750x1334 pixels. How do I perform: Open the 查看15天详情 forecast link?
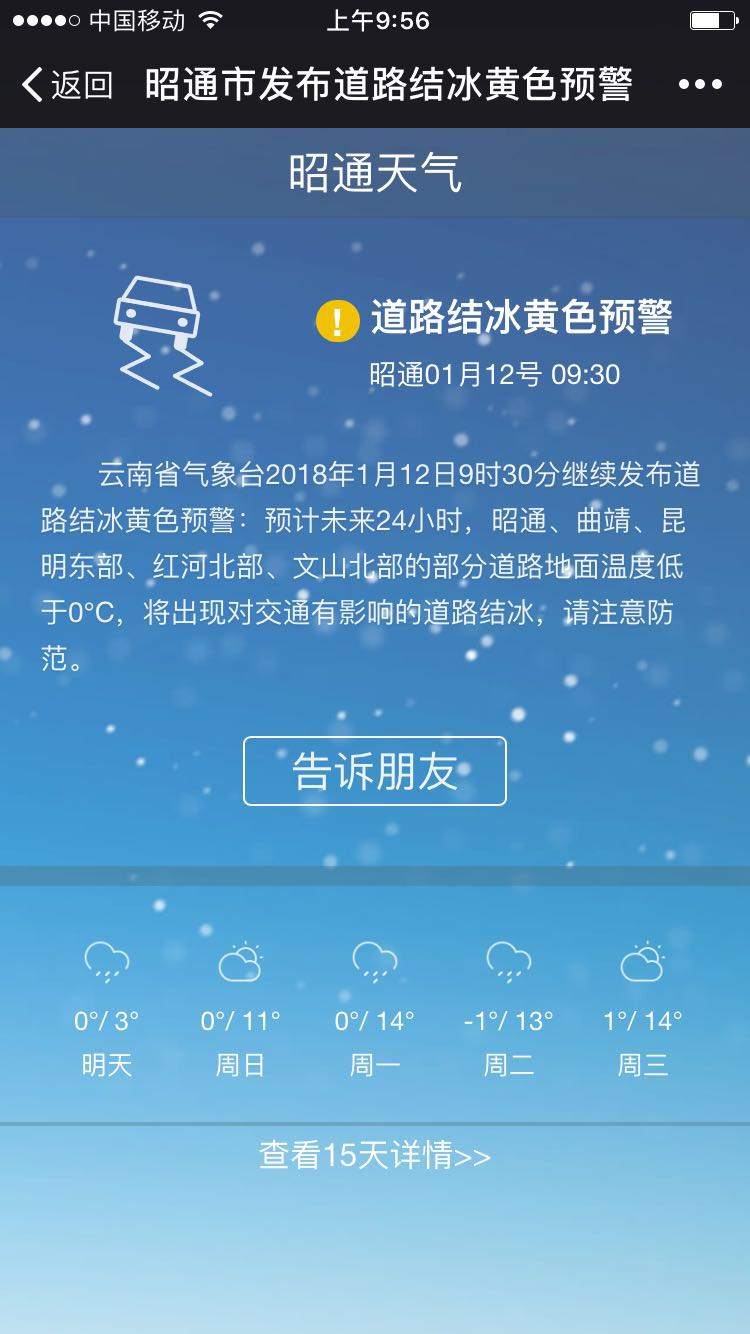(375, 1156)
